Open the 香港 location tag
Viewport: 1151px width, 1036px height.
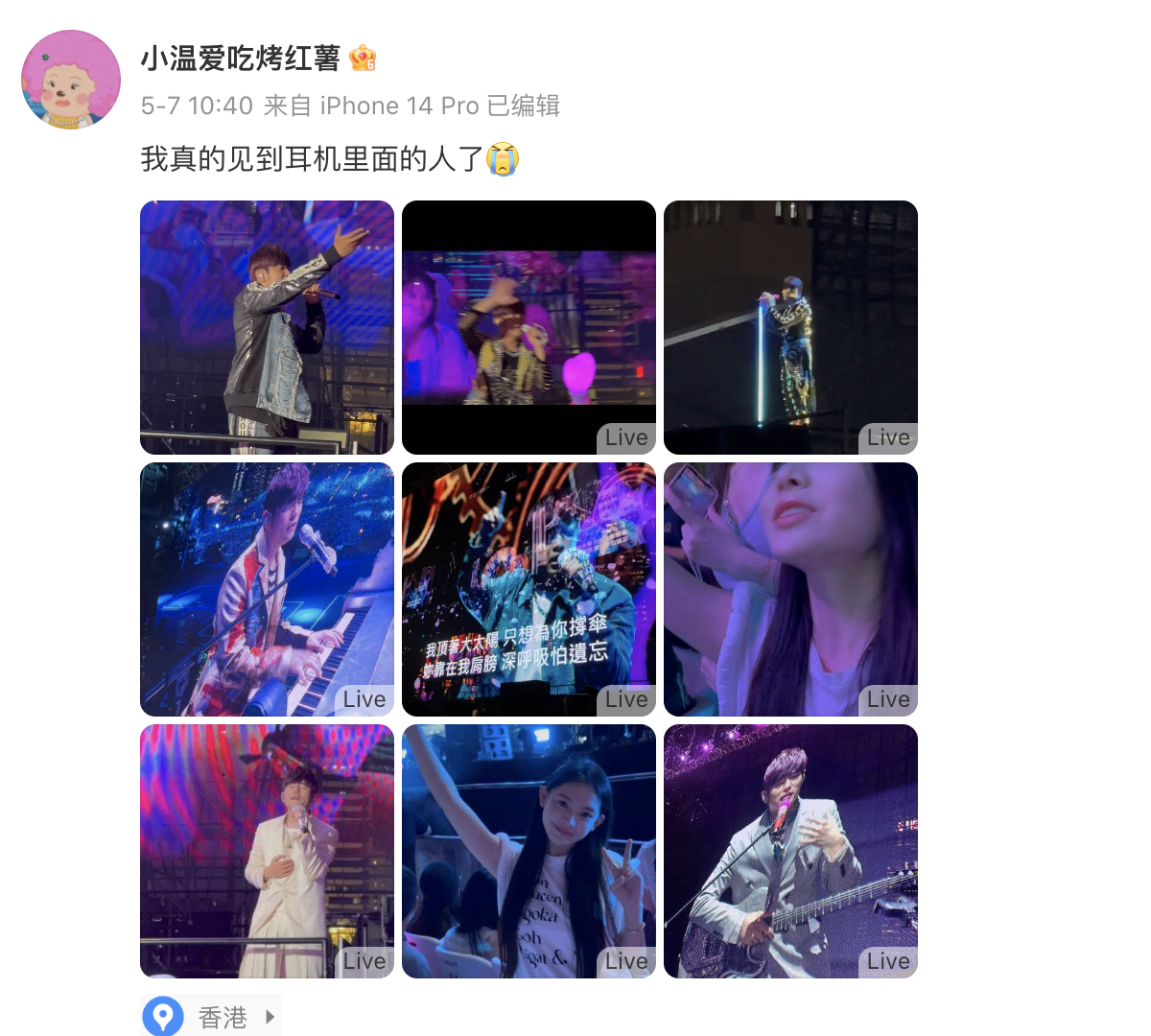tap(212, 1017)
